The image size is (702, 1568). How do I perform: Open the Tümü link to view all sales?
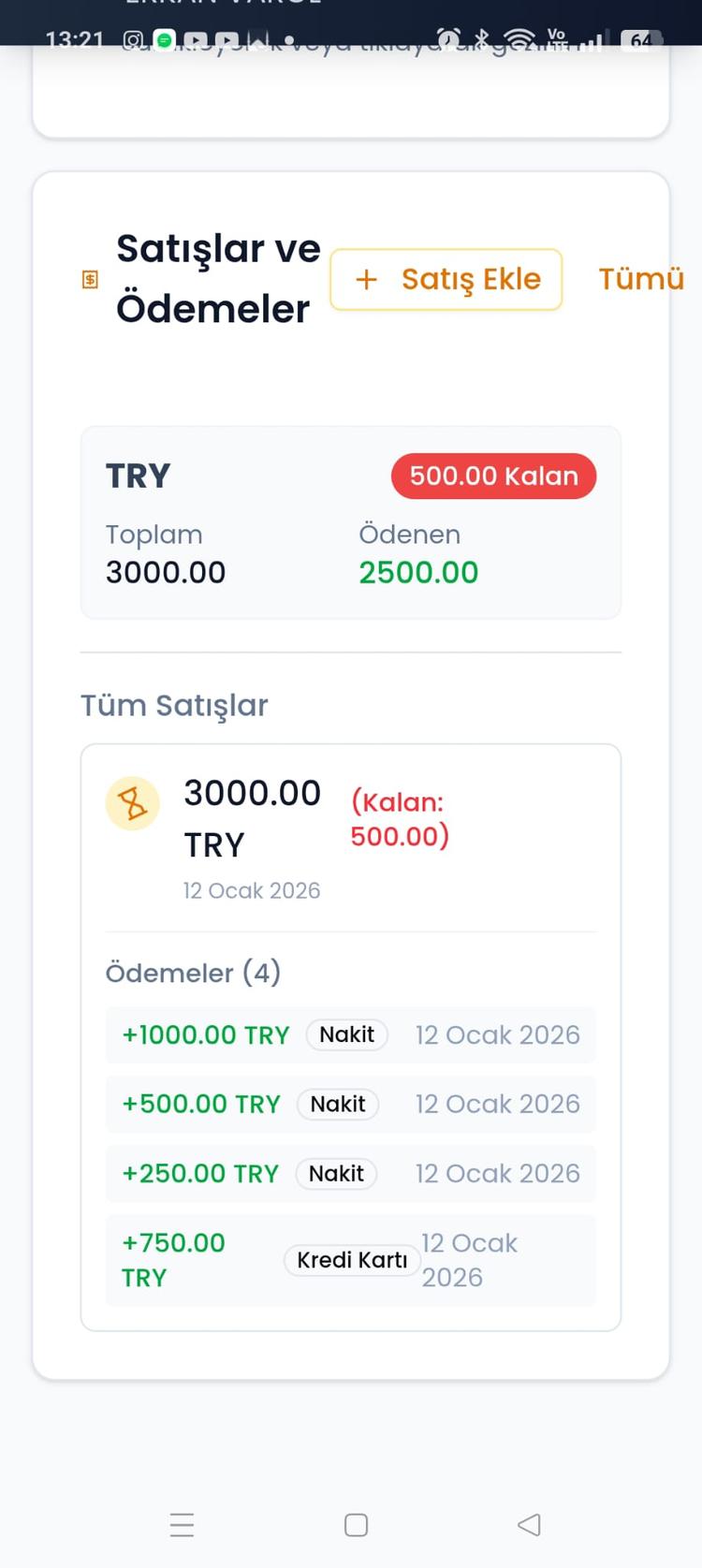pyautogui.click(x=640, y=279)
